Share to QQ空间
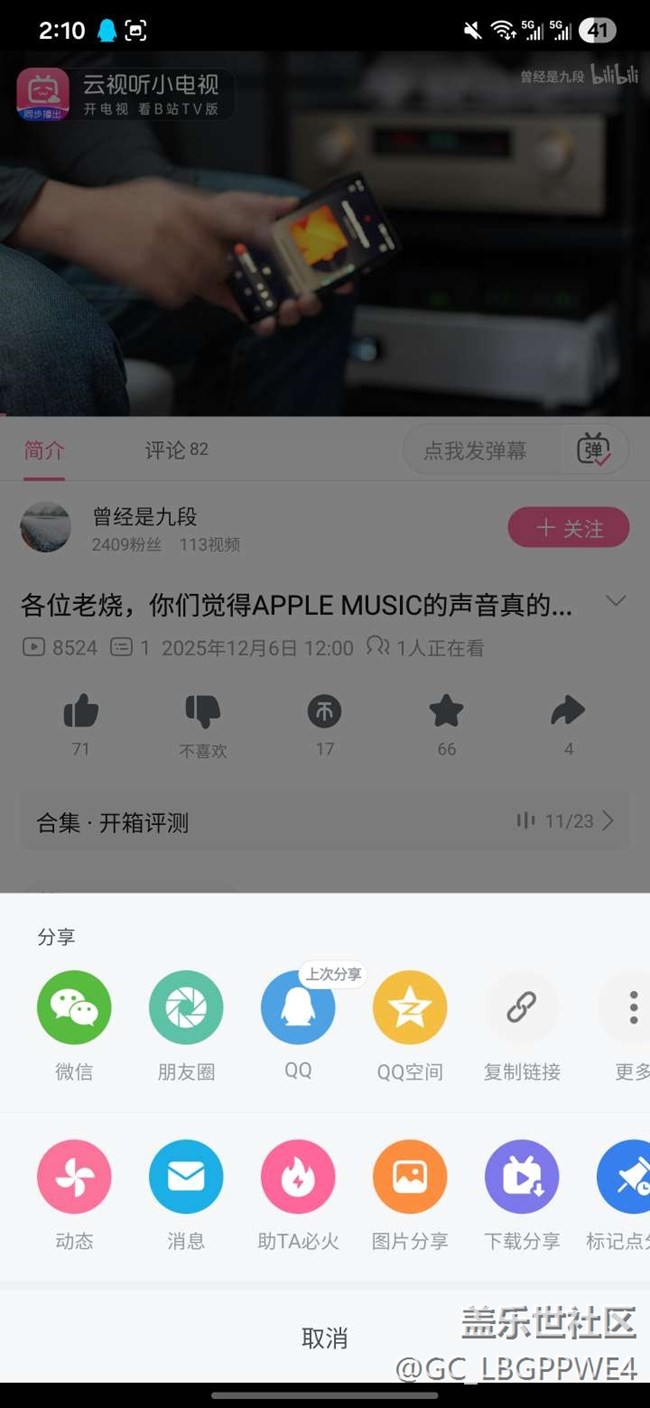This screenshot has width=650, height=1408. (410, 1008)
